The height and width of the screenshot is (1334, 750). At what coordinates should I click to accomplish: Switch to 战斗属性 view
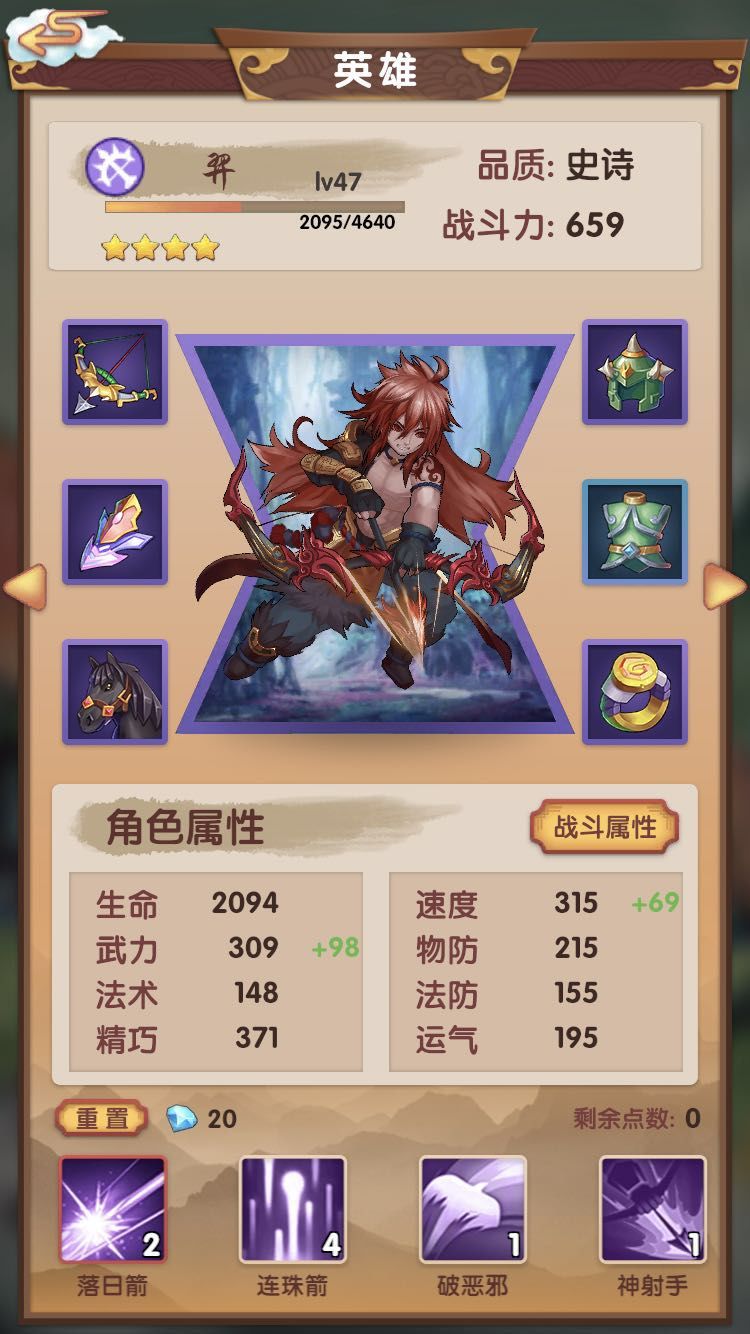605,827
